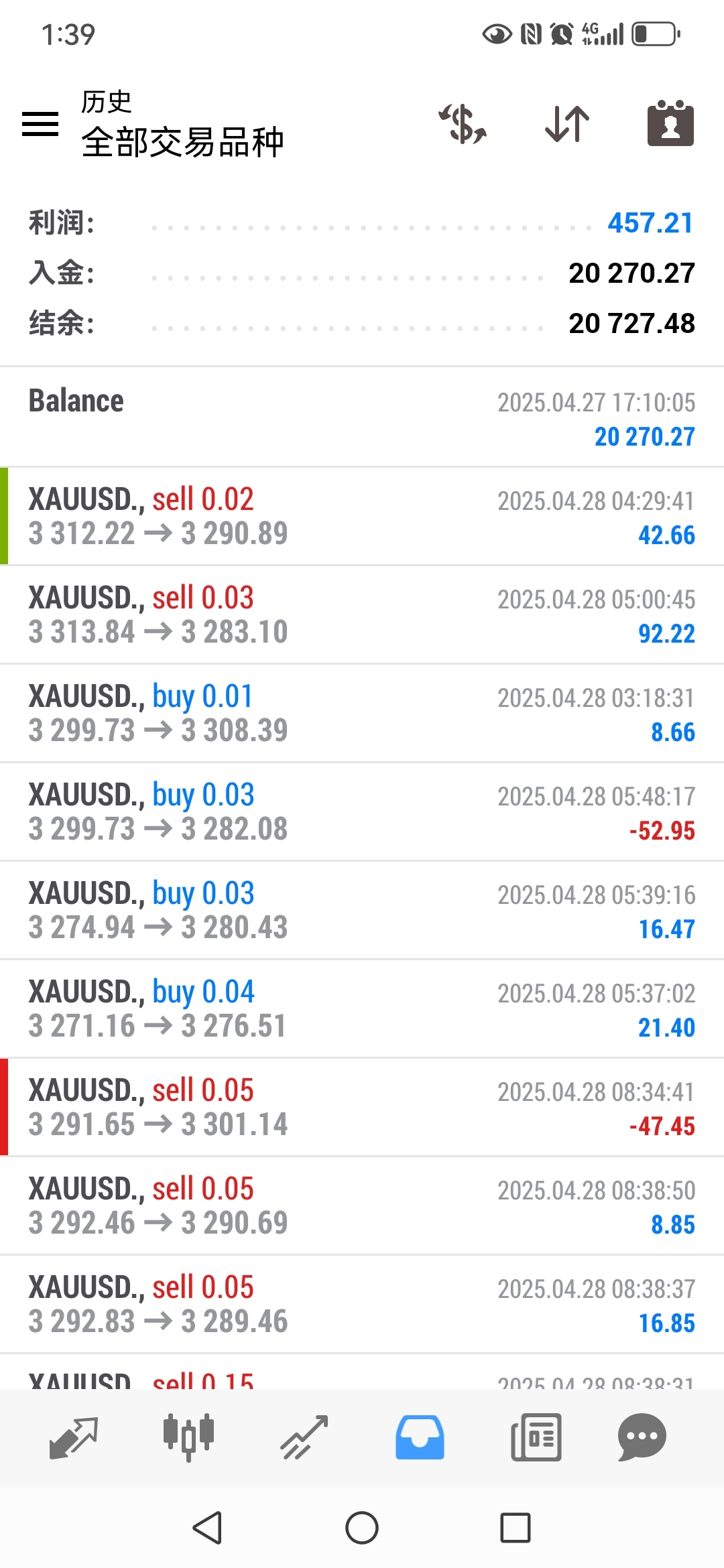Tap the system home button
Screen dimensions: 724x1568
coord(362,1528)
